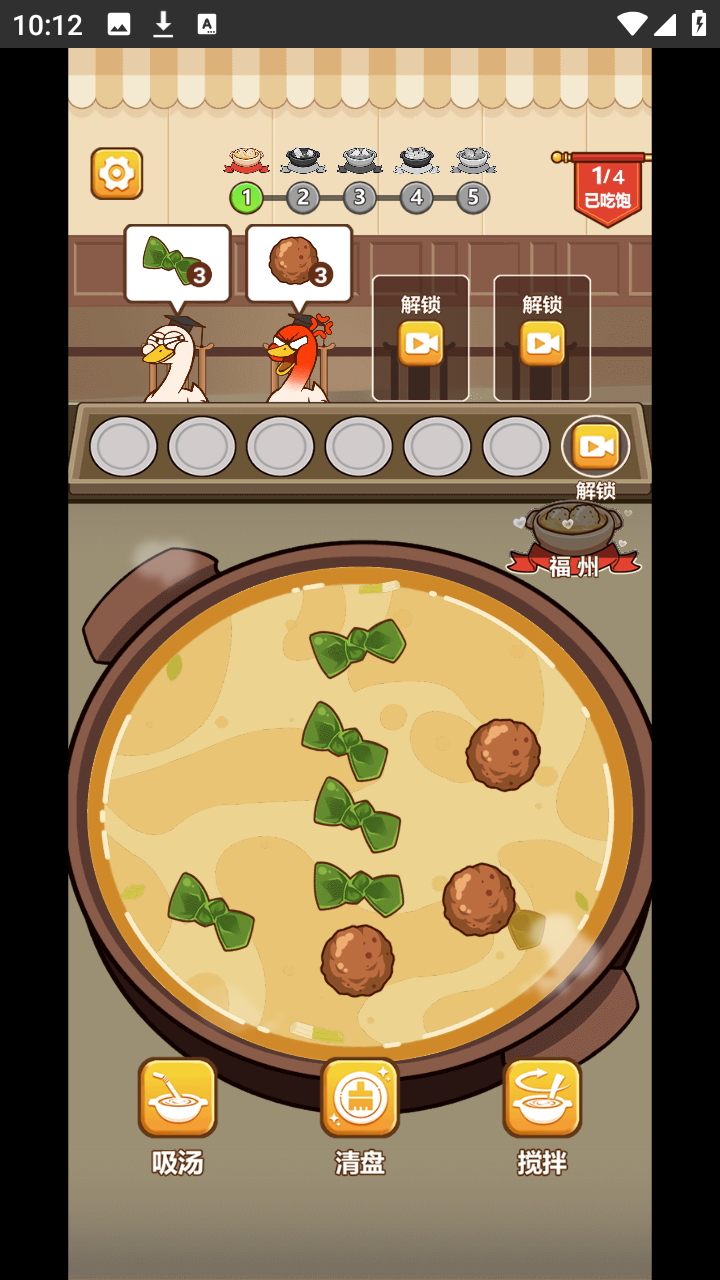
Task: Grab the meatball at the pot's bottom
Action: click(357, 960)
